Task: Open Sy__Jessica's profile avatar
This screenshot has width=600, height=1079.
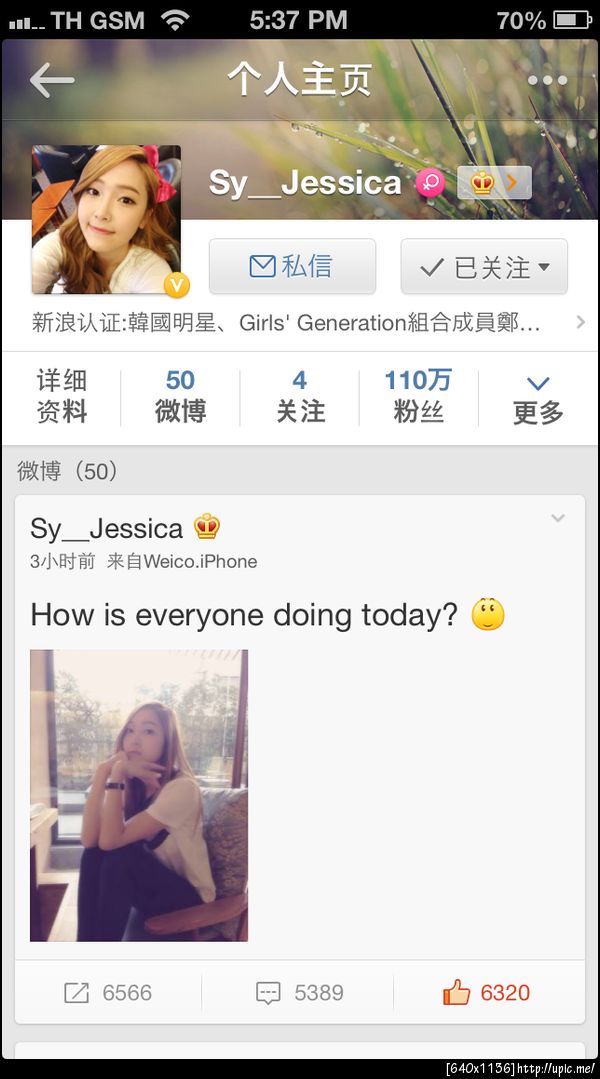Action: tap(107, 220)
